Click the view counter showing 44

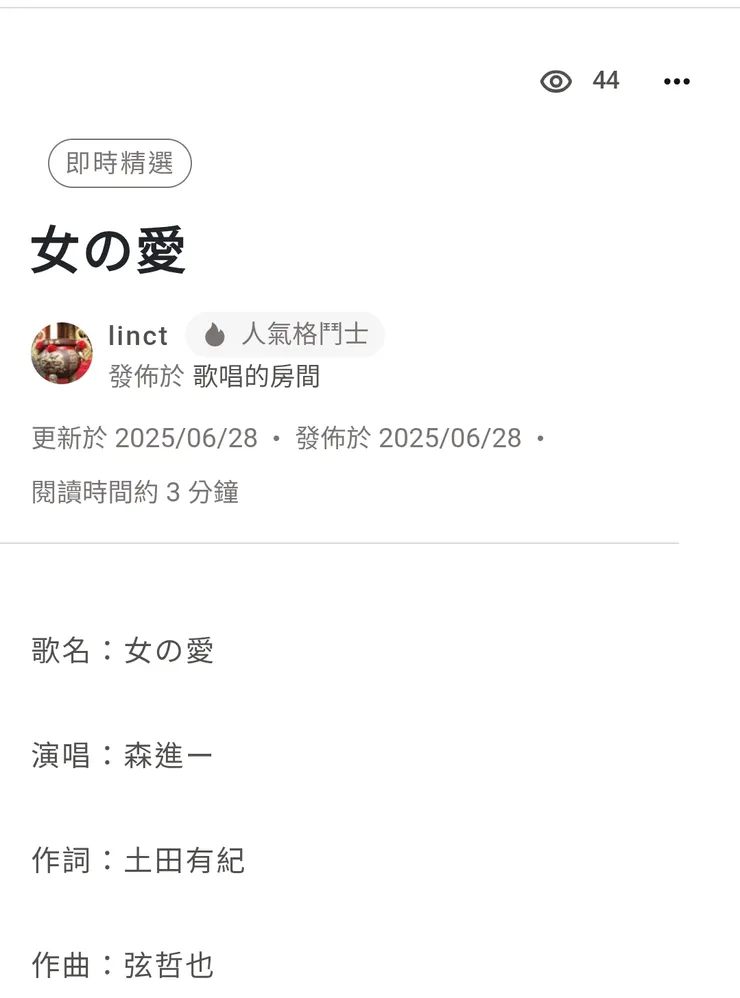pyautogui.click(x=606, y=81)
